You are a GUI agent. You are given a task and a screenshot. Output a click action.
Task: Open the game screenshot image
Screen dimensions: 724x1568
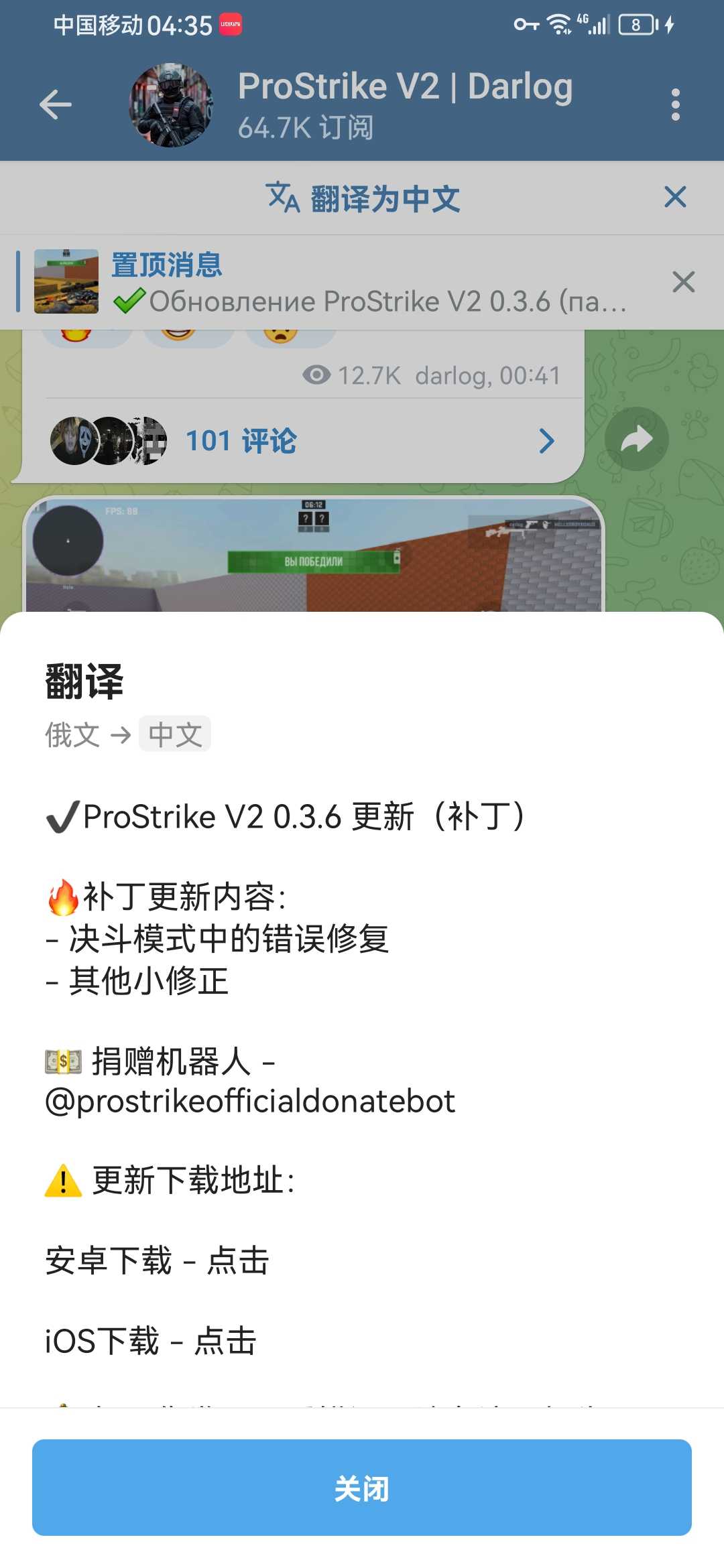click(314, 555)
